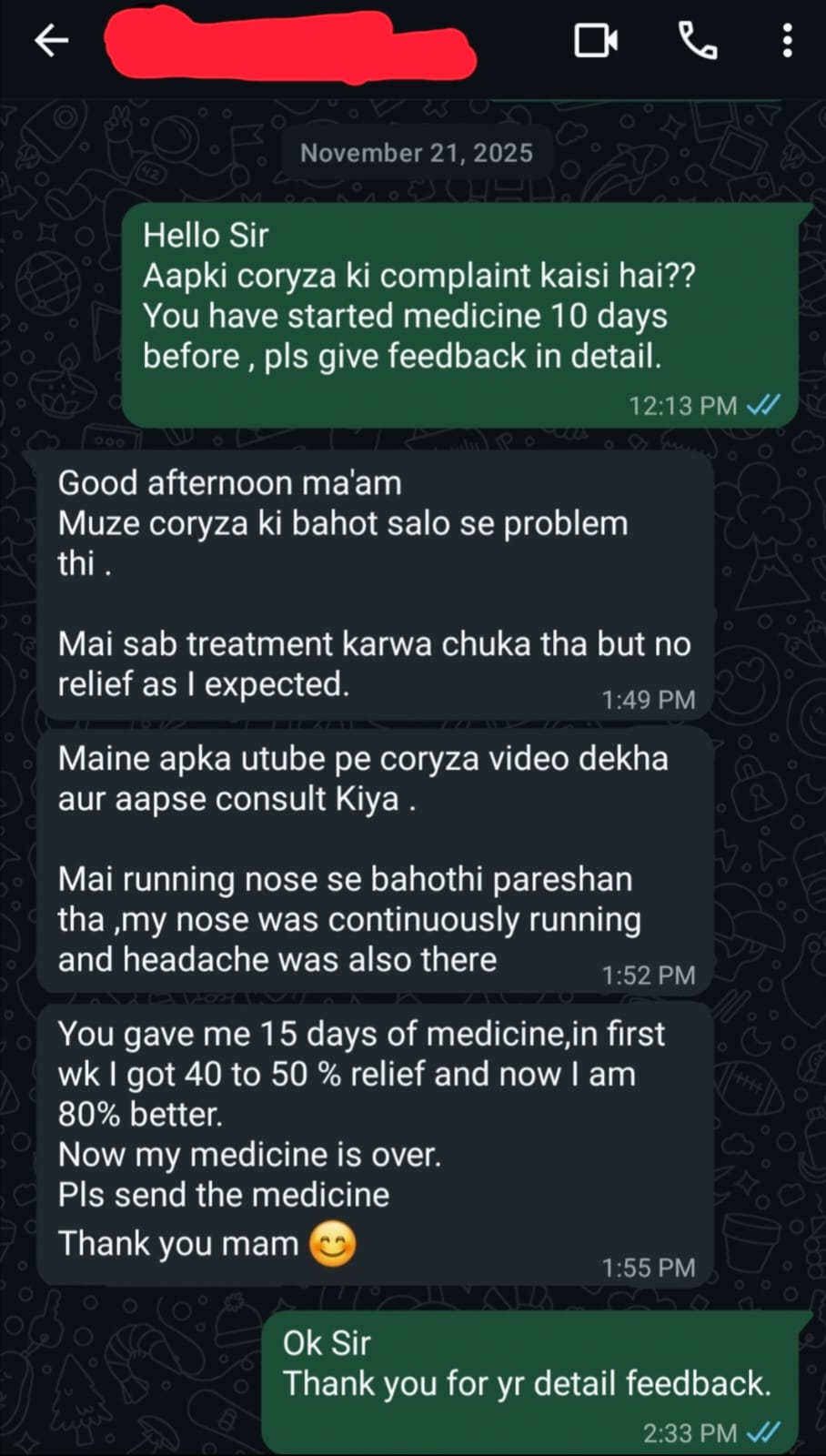The height and width of the screenshot is (1456, 826).
Task: Go back to the chats list
Action: [51, 41]
